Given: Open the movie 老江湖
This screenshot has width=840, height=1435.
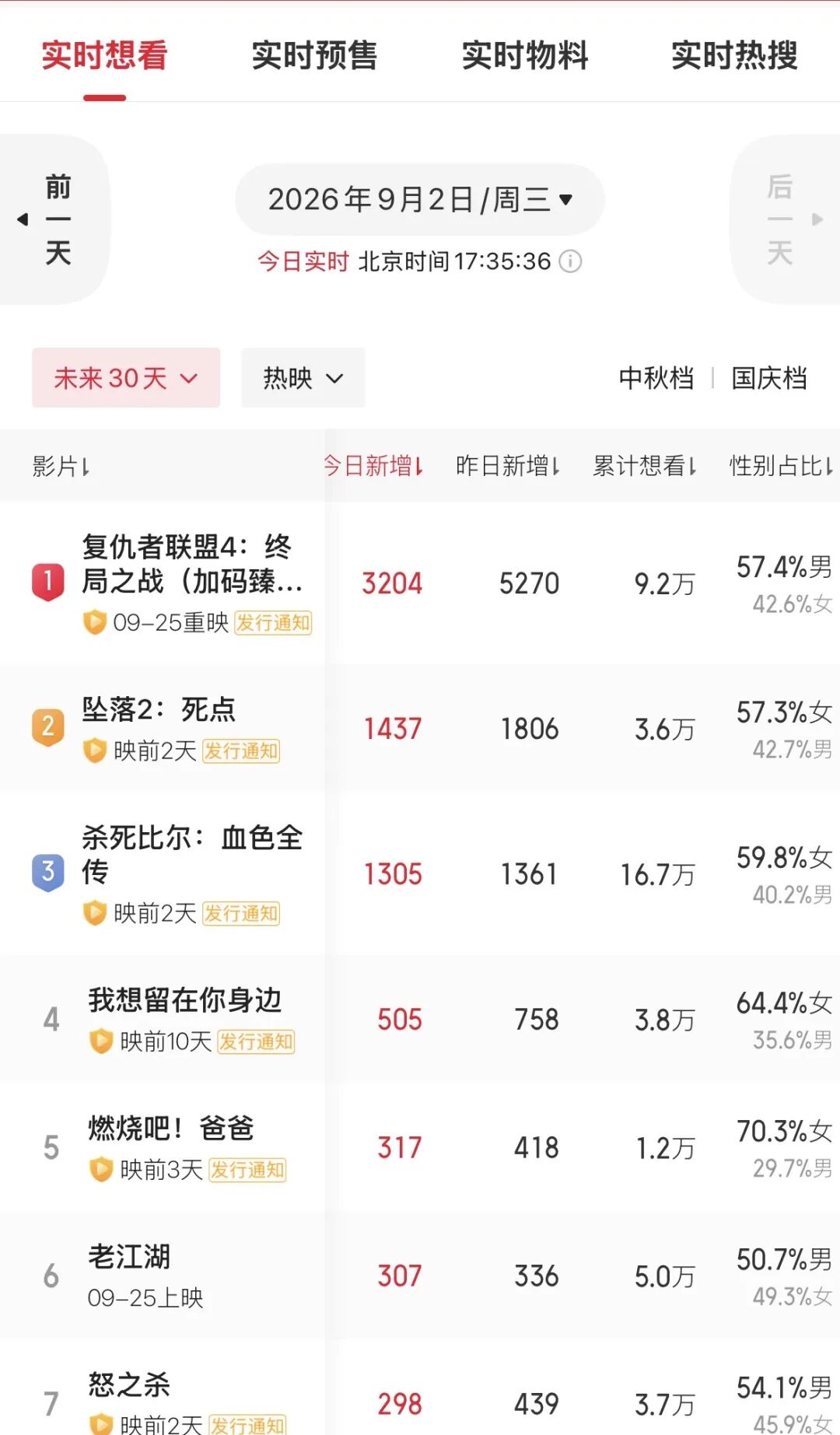Looking at the screenshot, I should (x=129, y=1256).
